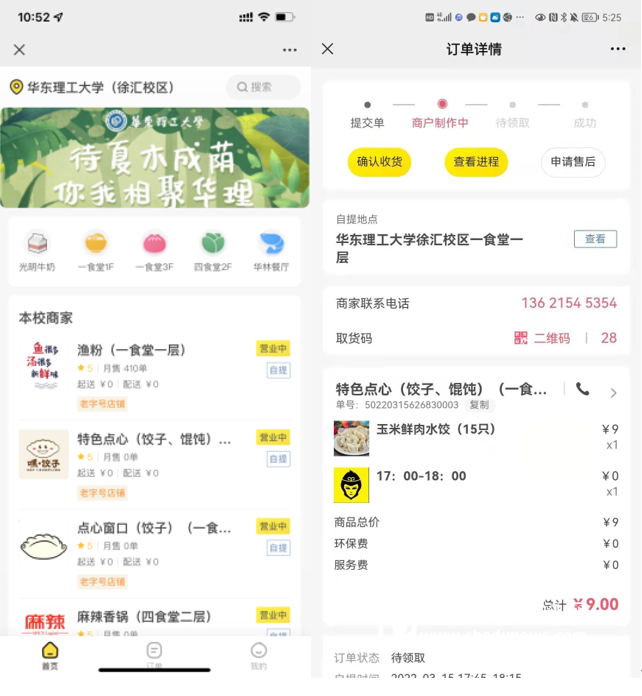The image size is (642, 696).
Task: Switch to the 订单 tab
Action: (154, 656)
